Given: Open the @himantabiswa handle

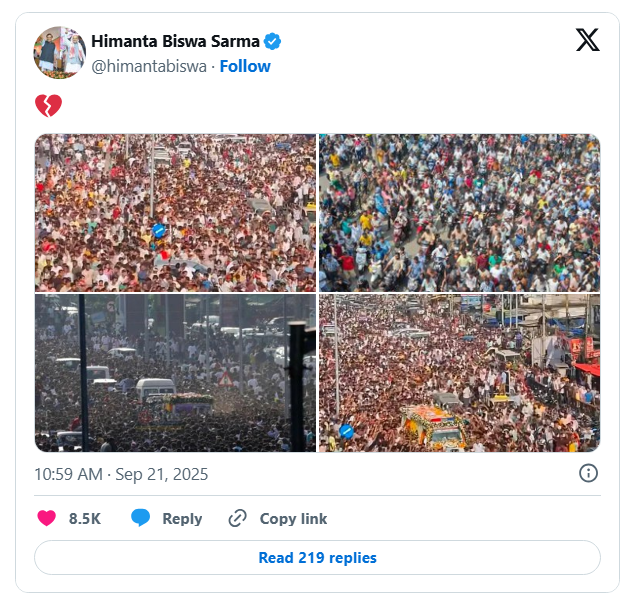Looking at the screenshot, I should [x=149, y=66].
